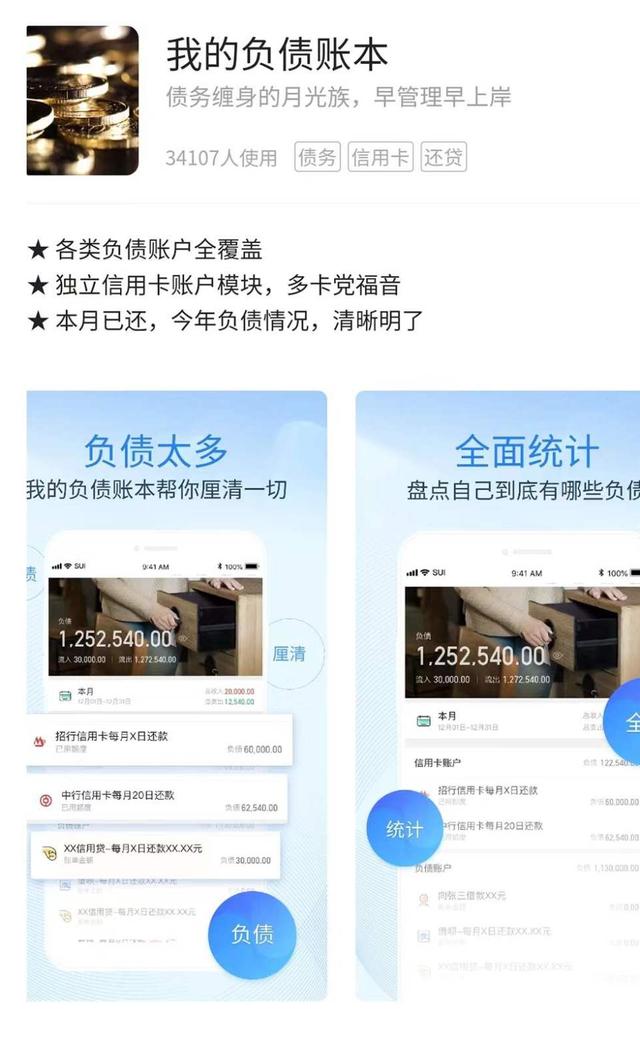Select the 债务 tag
This screenshot has height=1043, width=640.
[317, 157]
